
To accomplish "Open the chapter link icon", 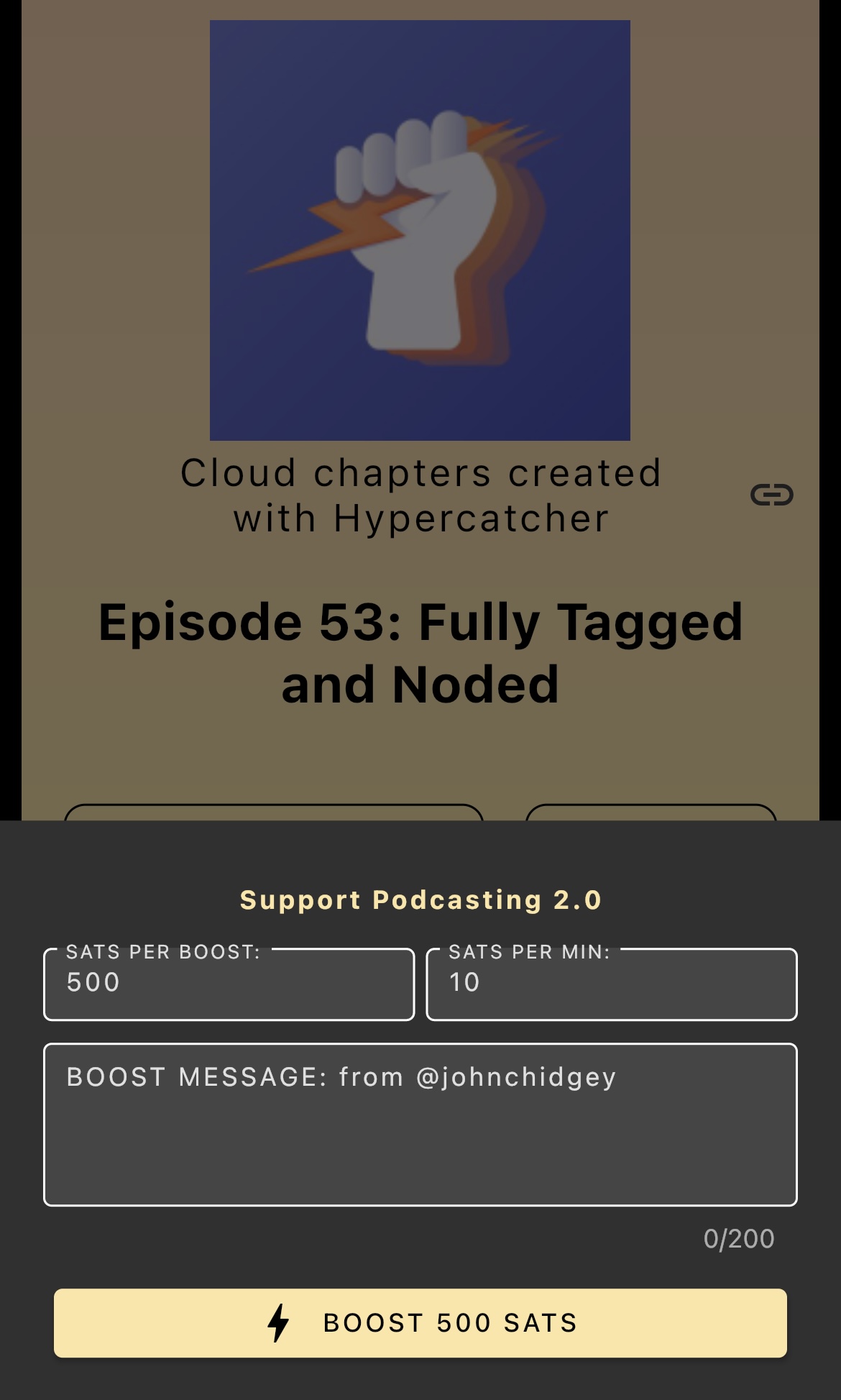I will click(x=771, y=495).
